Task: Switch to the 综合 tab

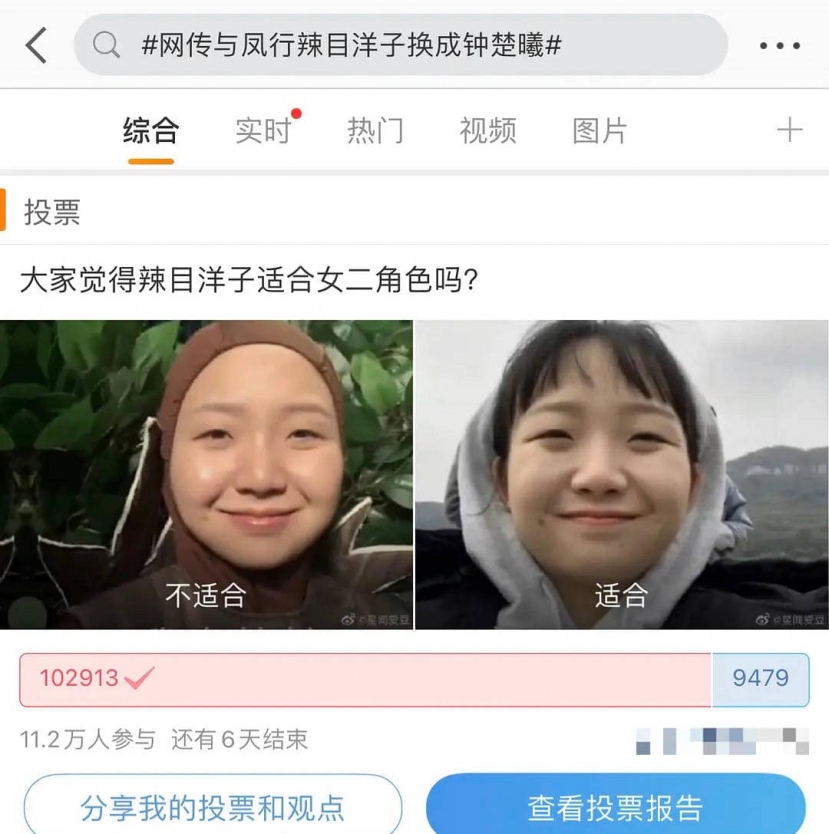Action: point(150,131)
